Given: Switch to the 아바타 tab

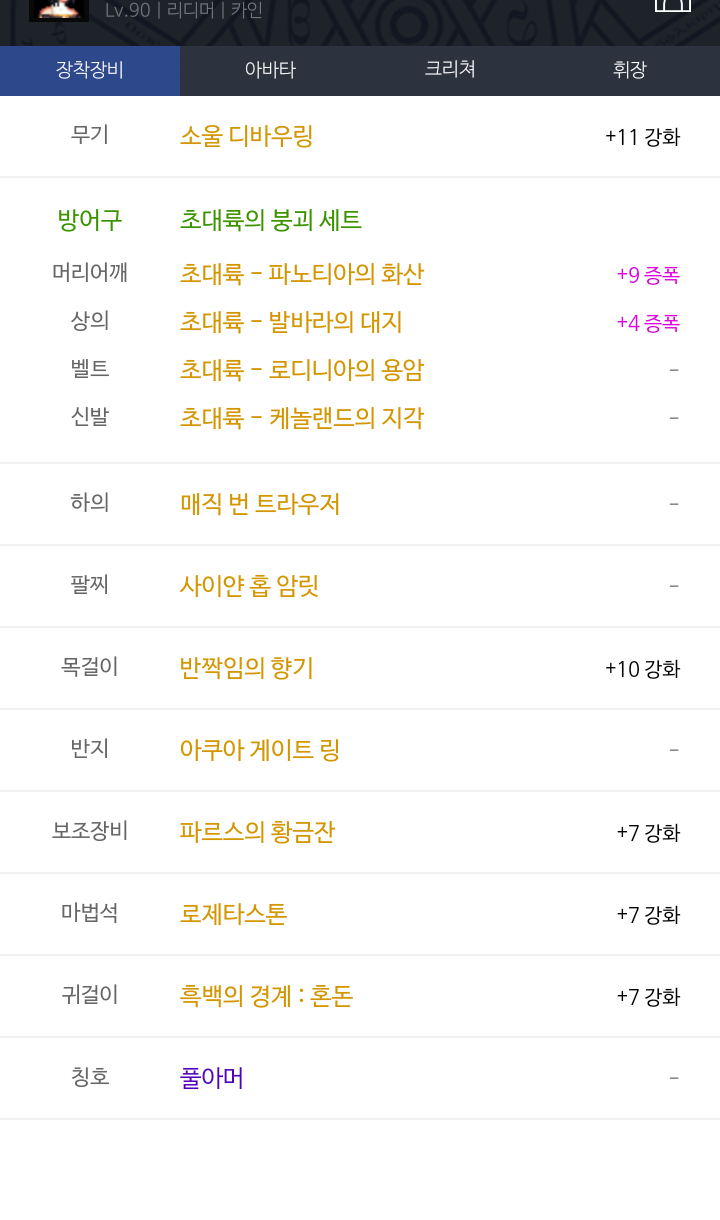Looking at the screenshot, I should point(270,70).
